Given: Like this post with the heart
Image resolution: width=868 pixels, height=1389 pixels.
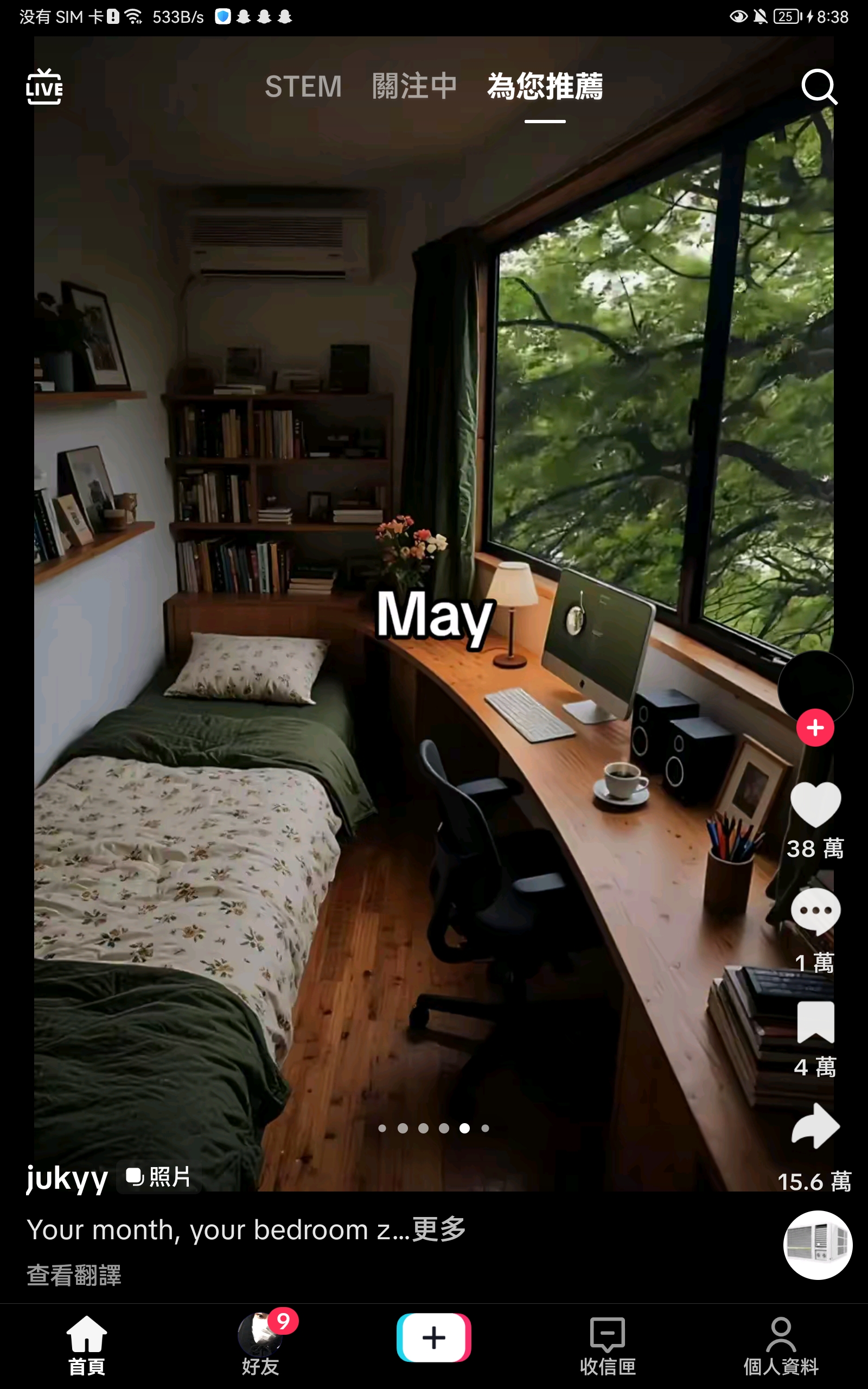Looking at the screenshot, I should (815, 805).
